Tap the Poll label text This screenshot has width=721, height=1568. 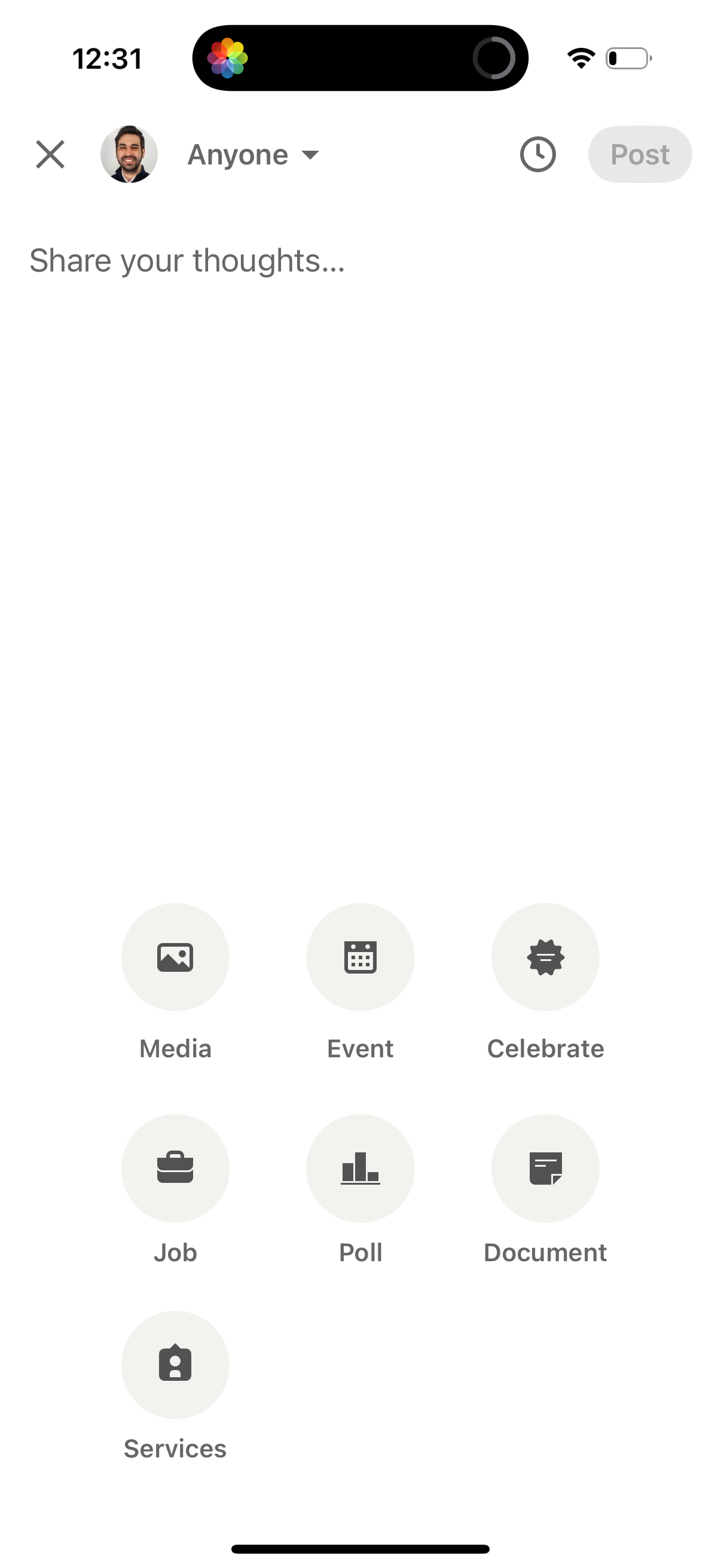(x=359, y=1252)
